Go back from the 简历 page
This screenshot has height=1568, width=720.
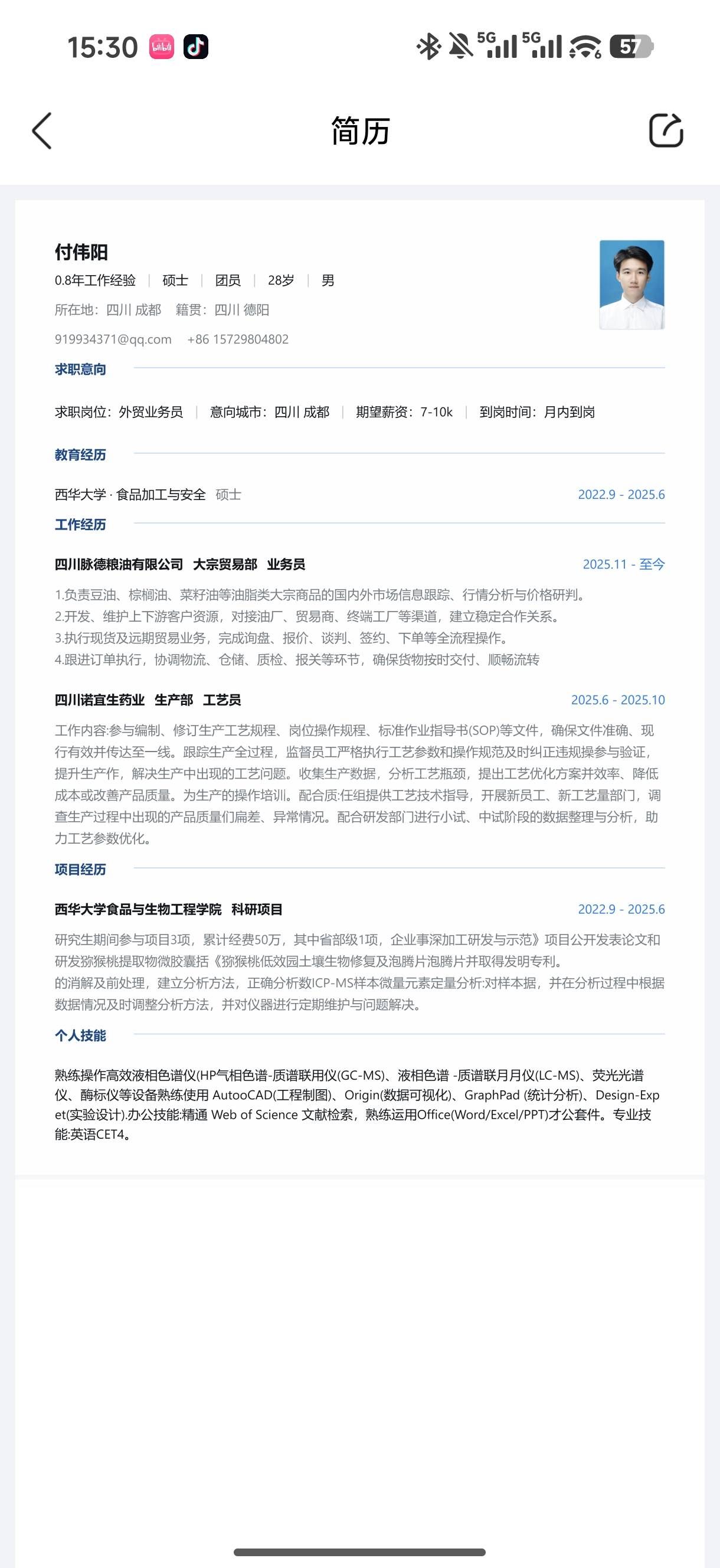point(42,131)
